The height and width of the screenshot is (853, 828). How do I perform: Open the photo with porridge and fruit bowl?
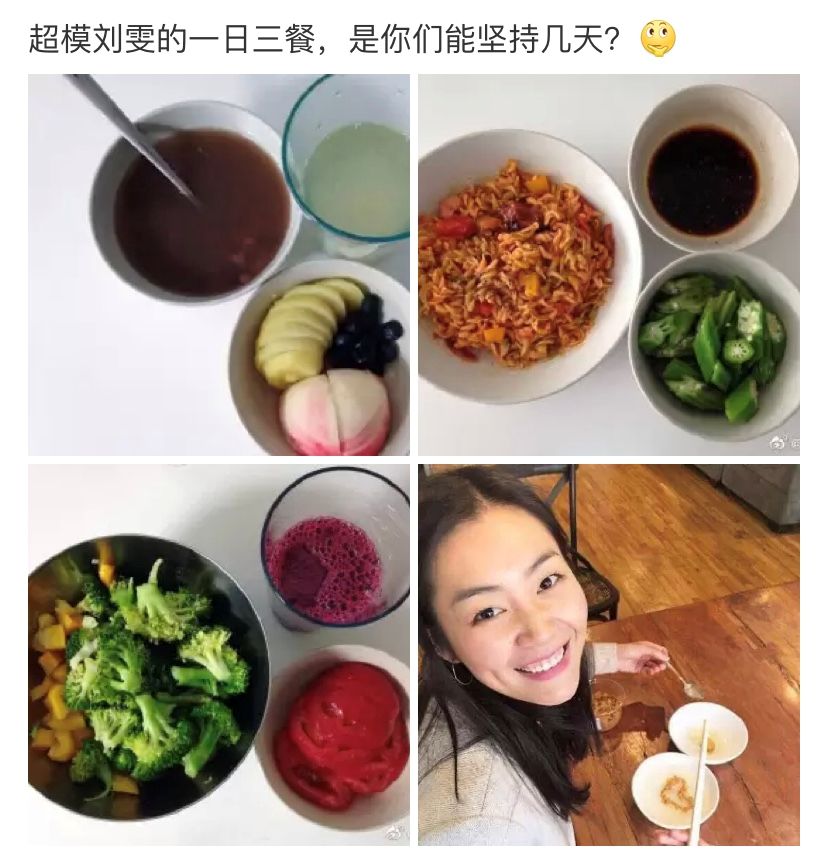coord(218,265)
